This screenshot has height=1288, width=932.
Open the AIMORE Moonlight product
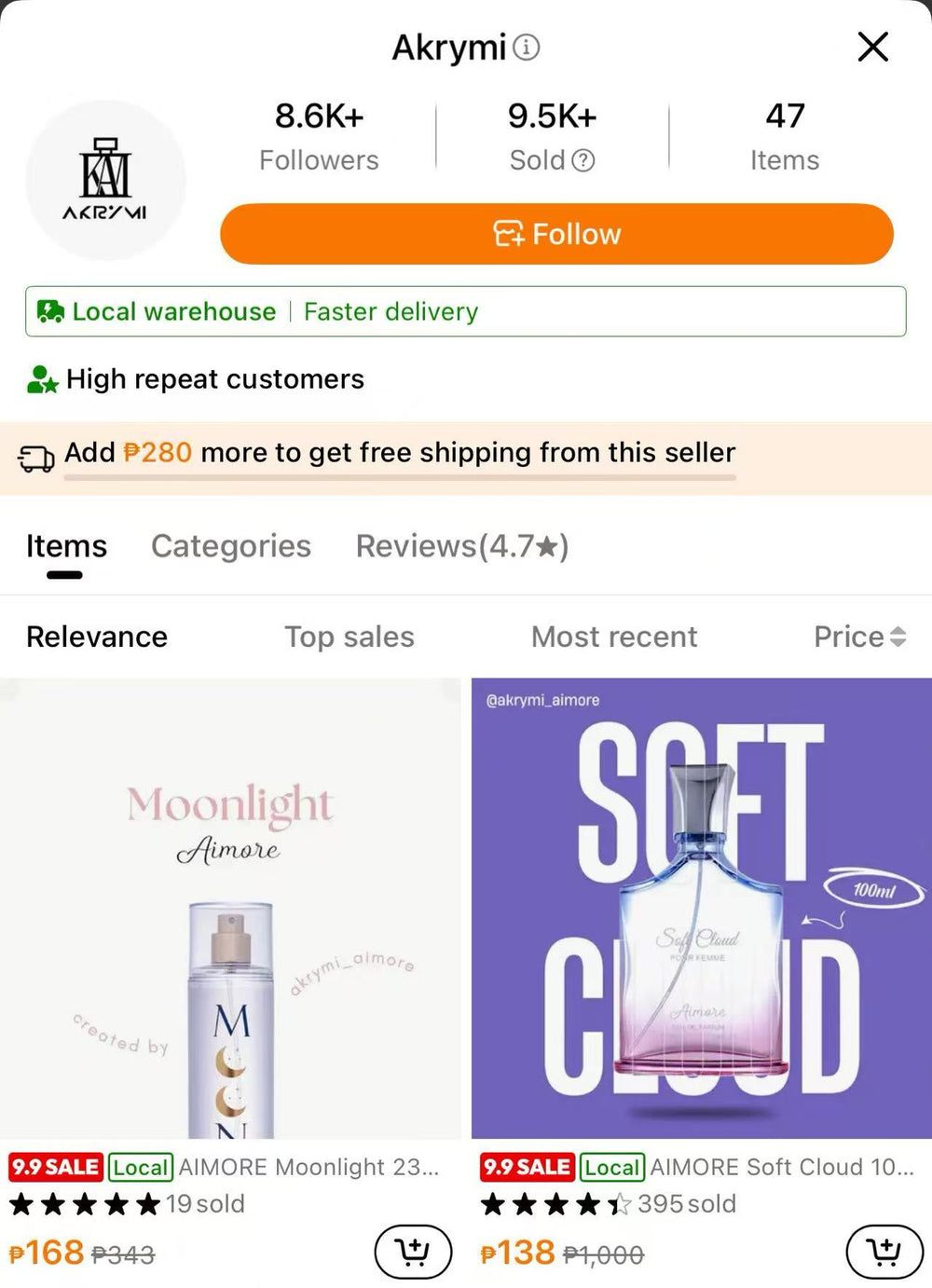point(230,909)
